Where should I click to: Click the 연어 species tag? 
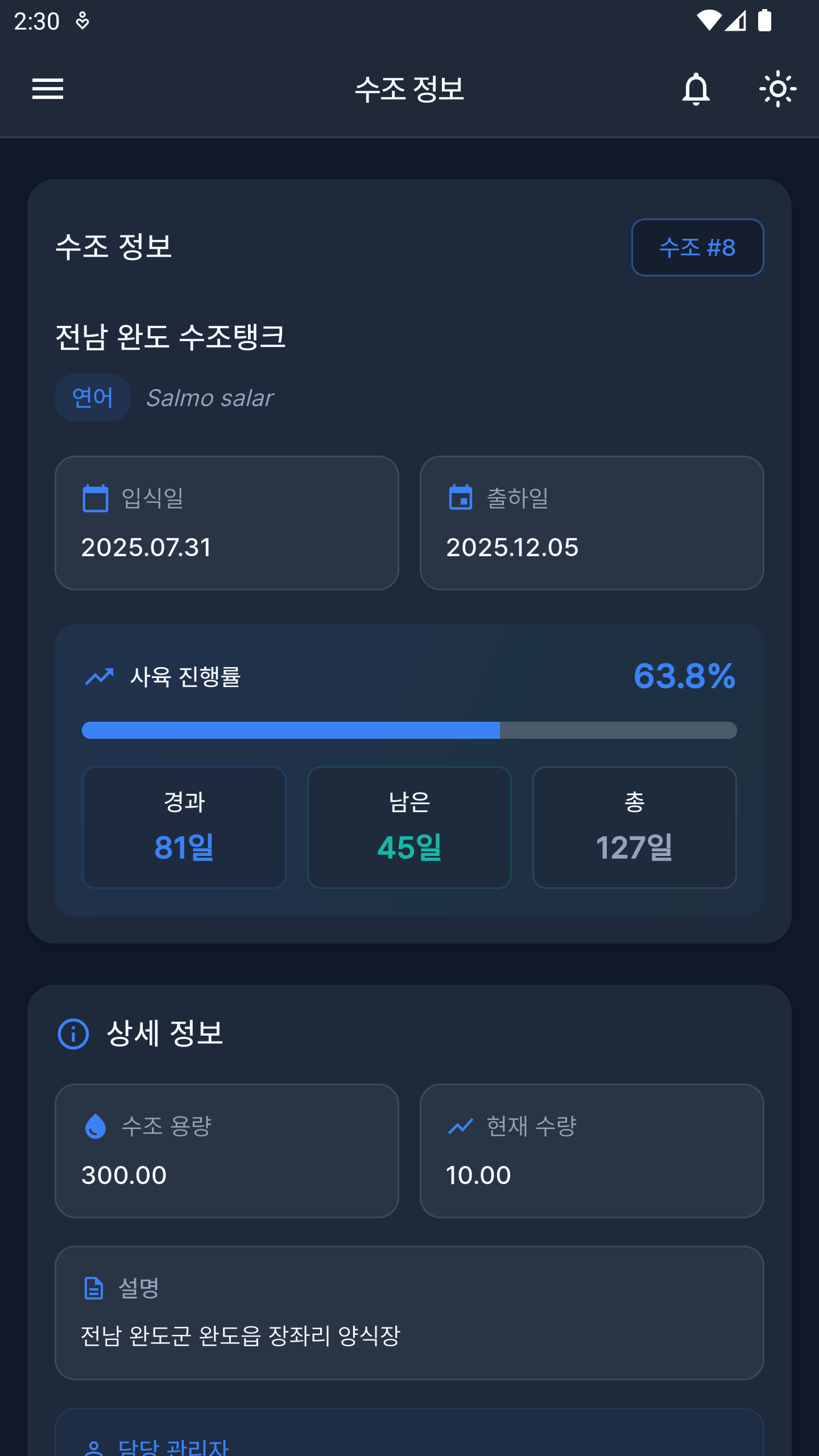pyautogui.click(x=93, y=397)
